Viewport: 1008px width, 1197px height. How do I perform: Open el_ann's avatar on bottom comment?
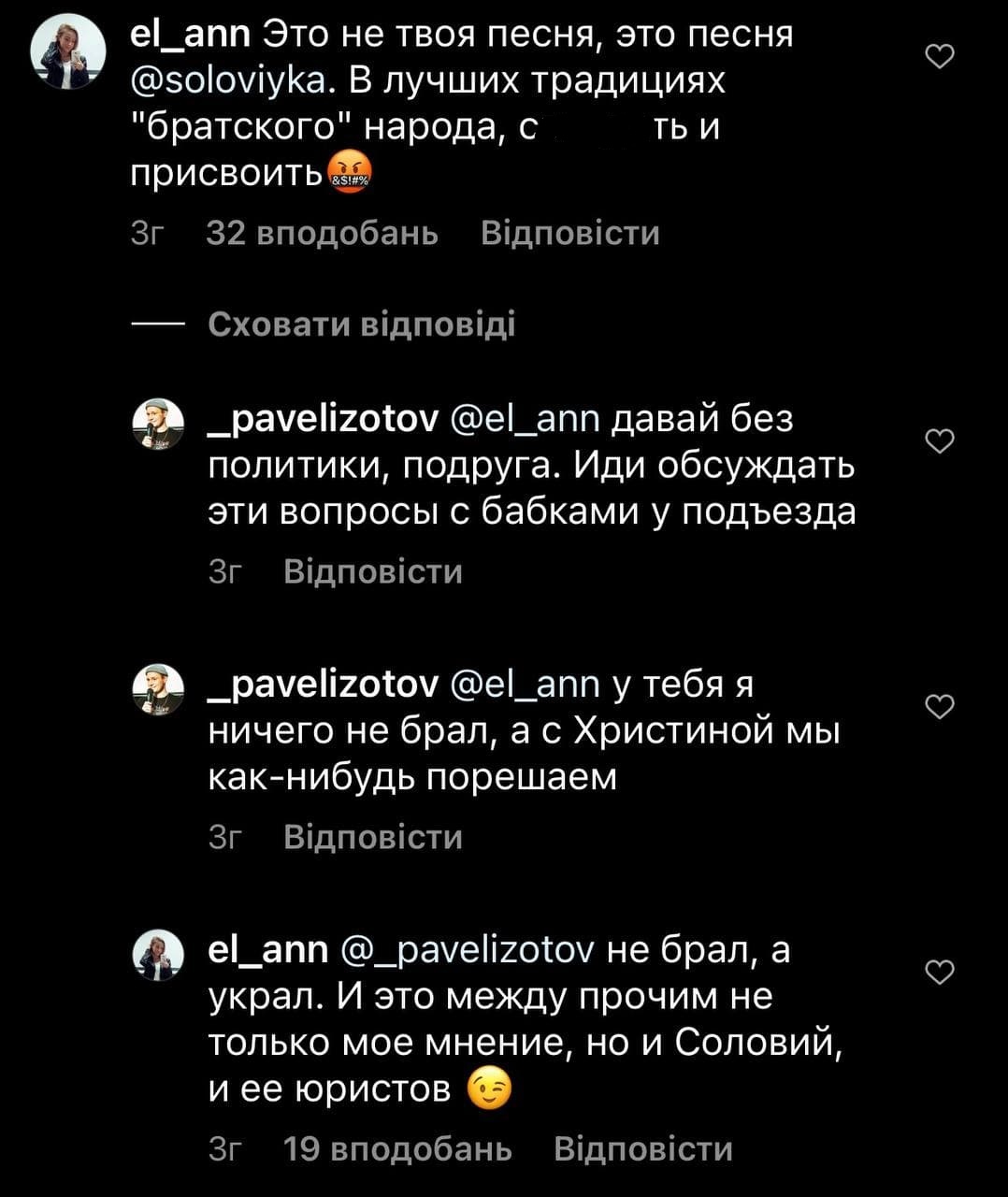click(157, 955)
